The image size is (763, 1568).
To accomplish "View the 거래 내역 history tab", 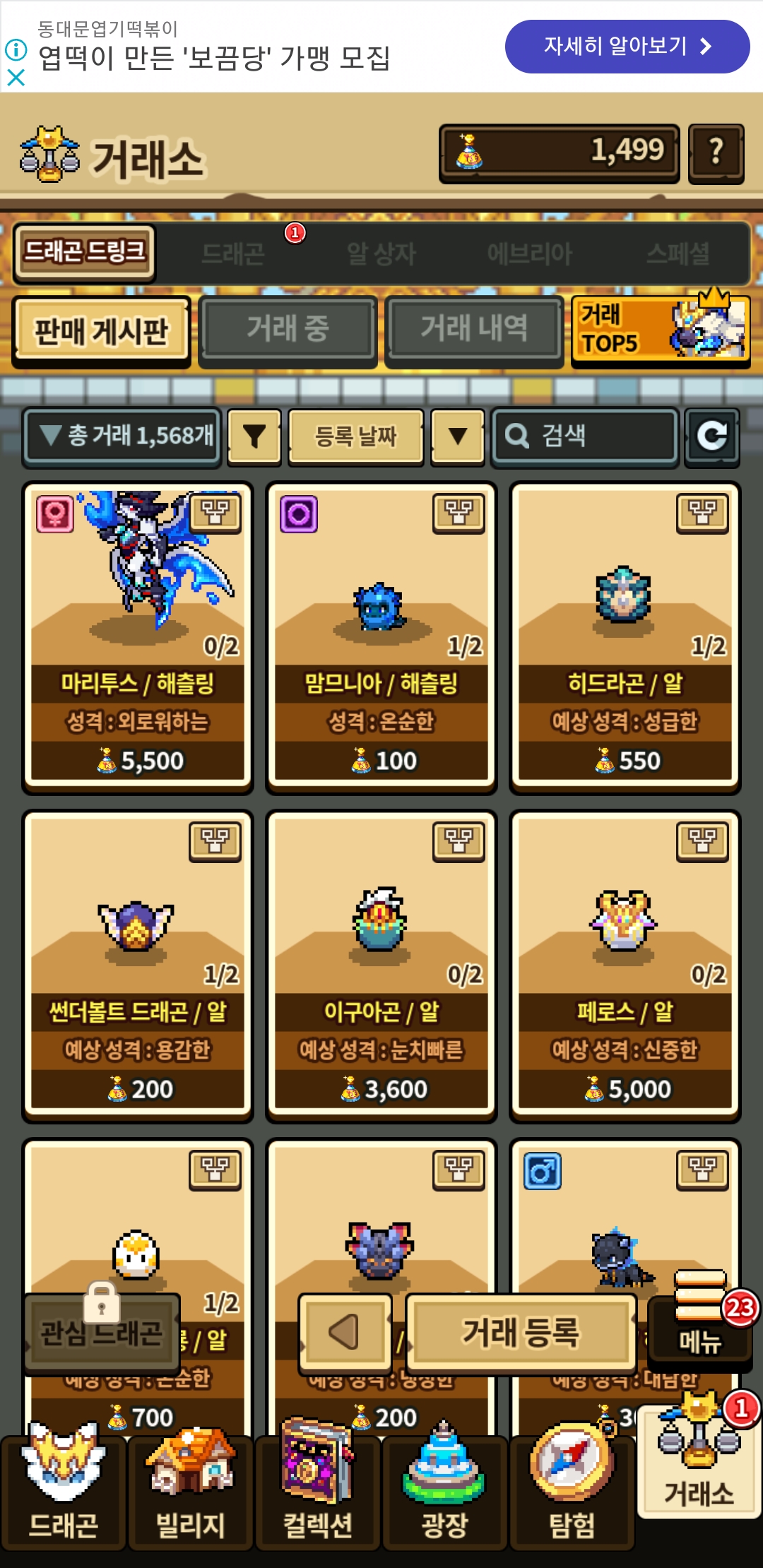I will (474, 329).
